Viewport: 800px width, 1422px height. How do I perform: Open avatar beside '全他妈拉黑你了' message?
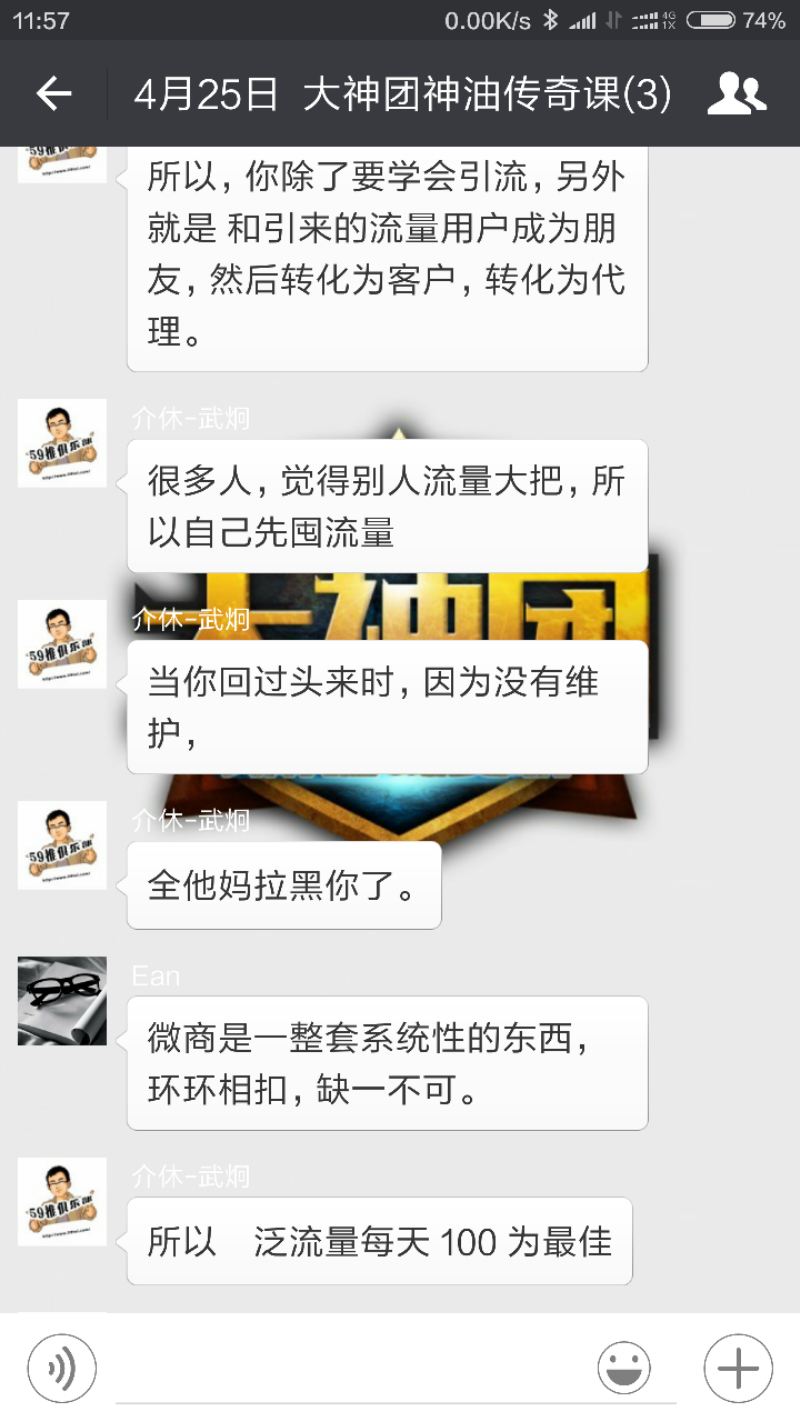pos(62,845)
